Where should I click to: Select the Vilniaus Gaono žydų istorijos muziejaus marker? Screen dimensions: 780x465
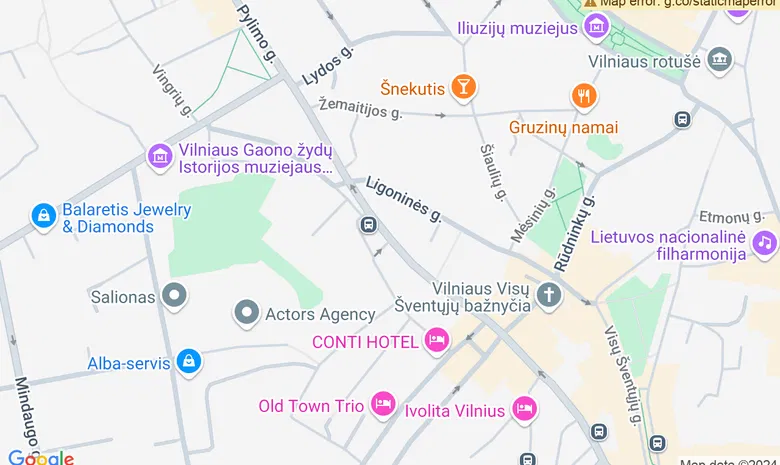tap(160, 157)
